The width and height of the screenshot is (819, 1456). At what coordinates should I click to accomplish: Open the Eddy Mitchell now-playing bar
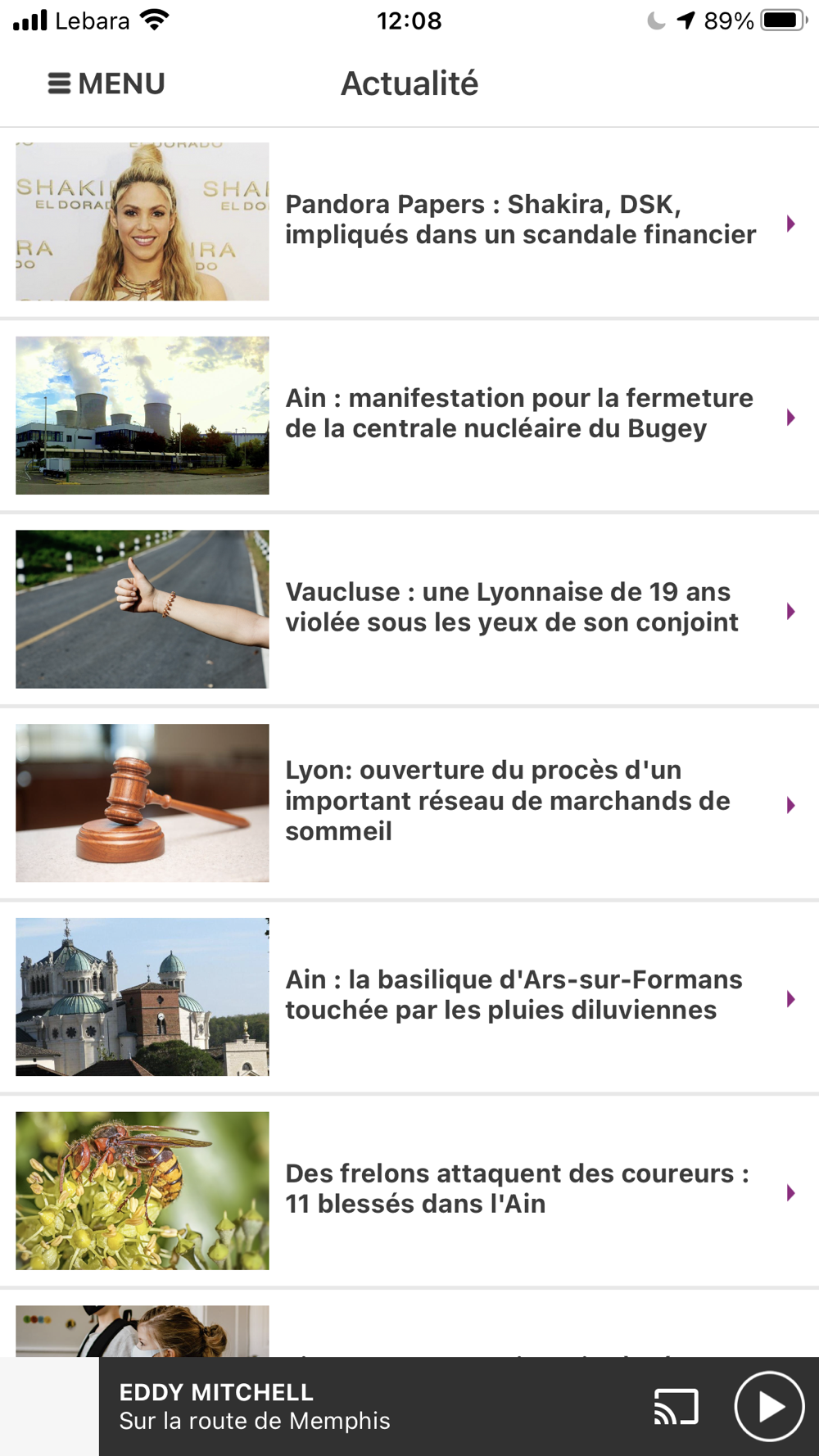(328, 1407)
